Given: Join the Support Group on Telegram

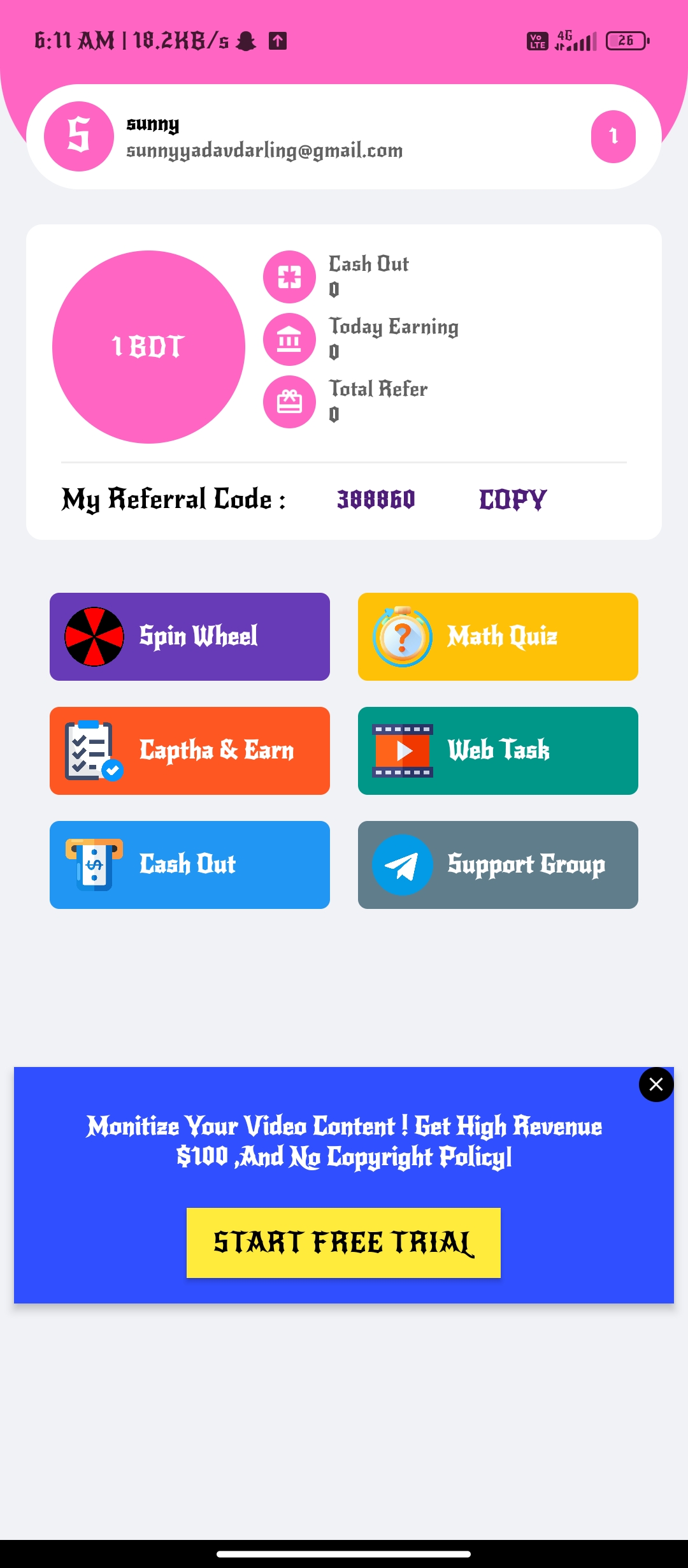Looking at the screenshot, I should tap(498, 864).
